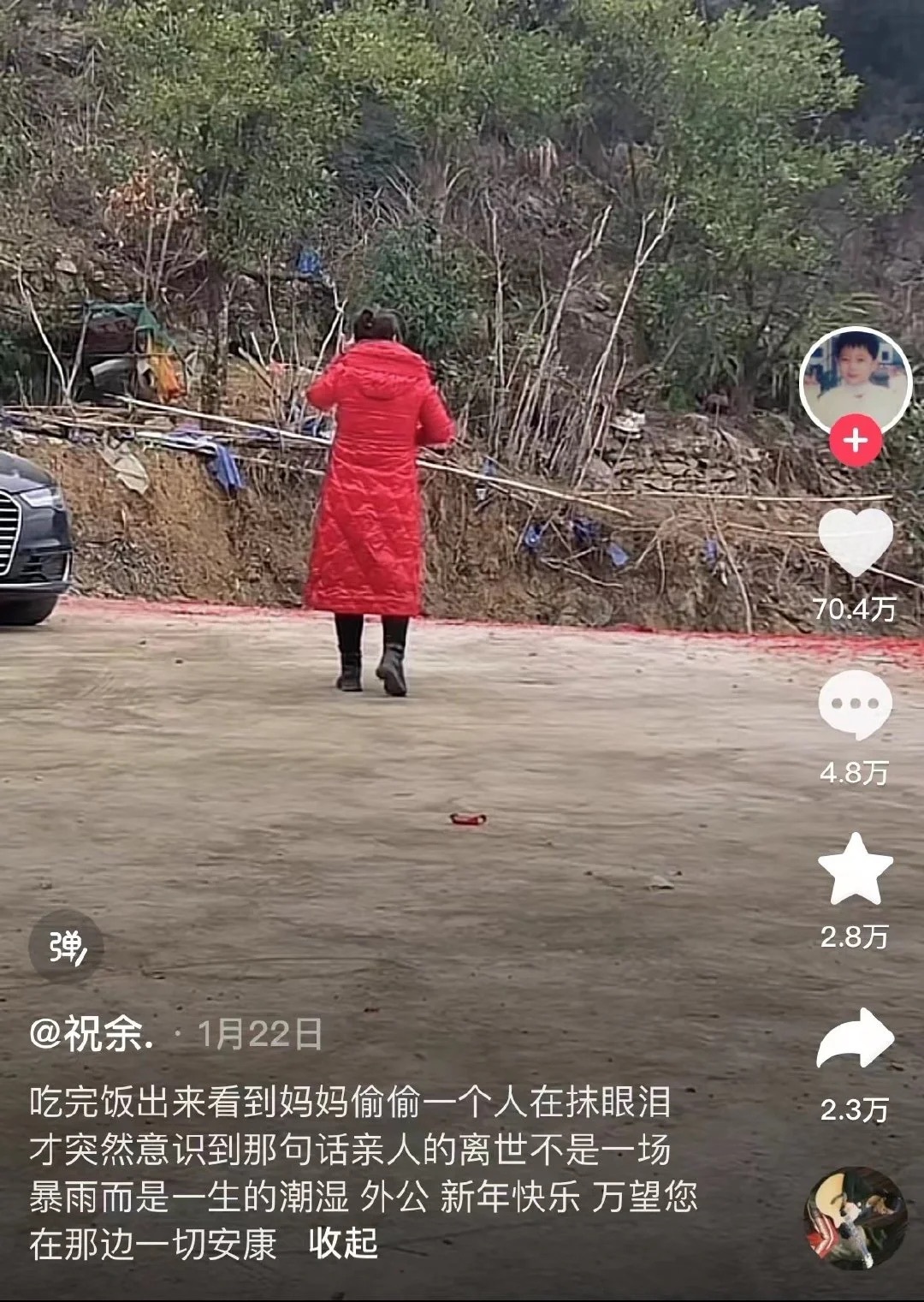The image size is (924, 1302).
Task: Open @祝余. username profile
Action: point(92,1034)
